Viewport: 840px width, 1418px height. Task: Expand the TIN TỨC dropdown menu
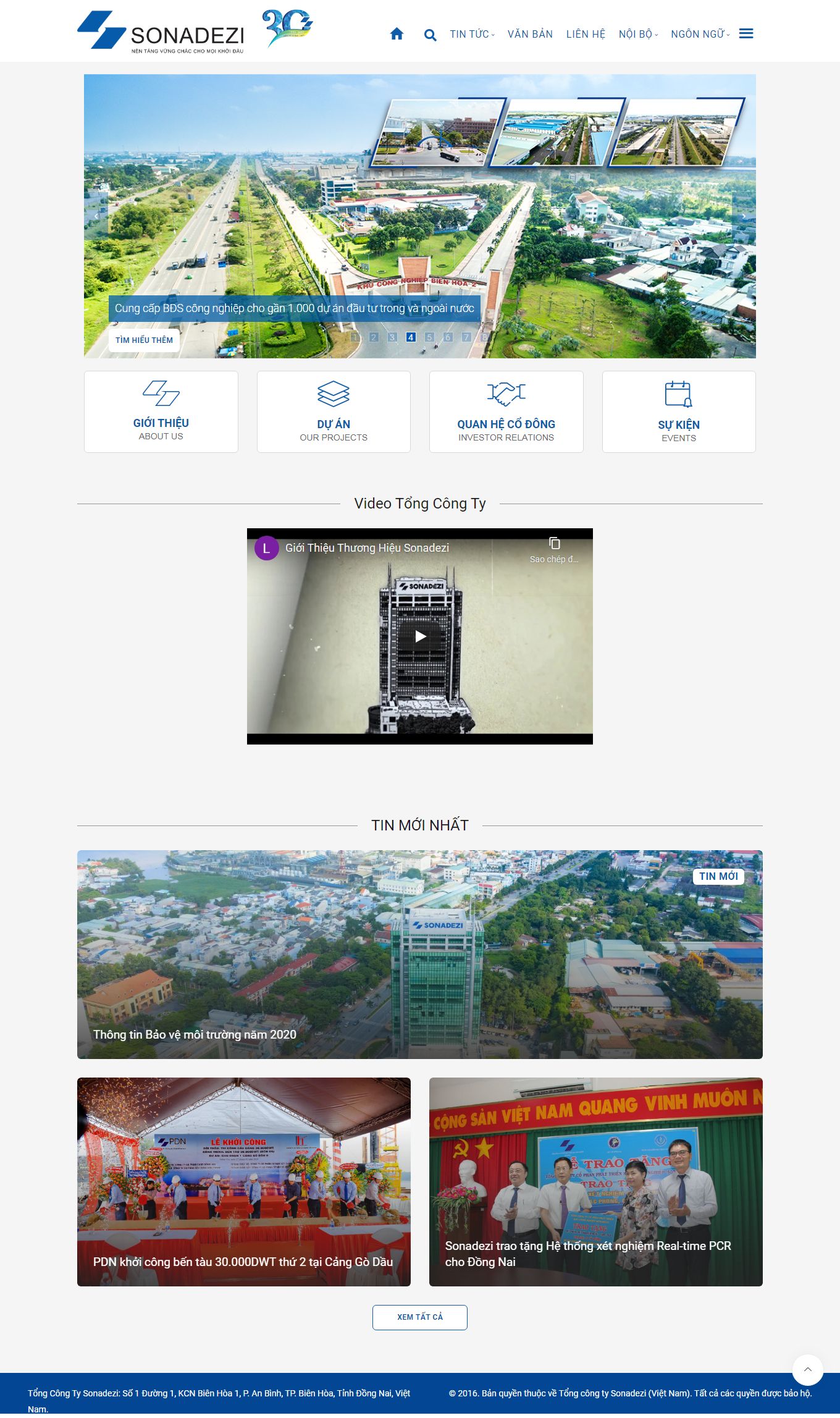coord(471,34)
